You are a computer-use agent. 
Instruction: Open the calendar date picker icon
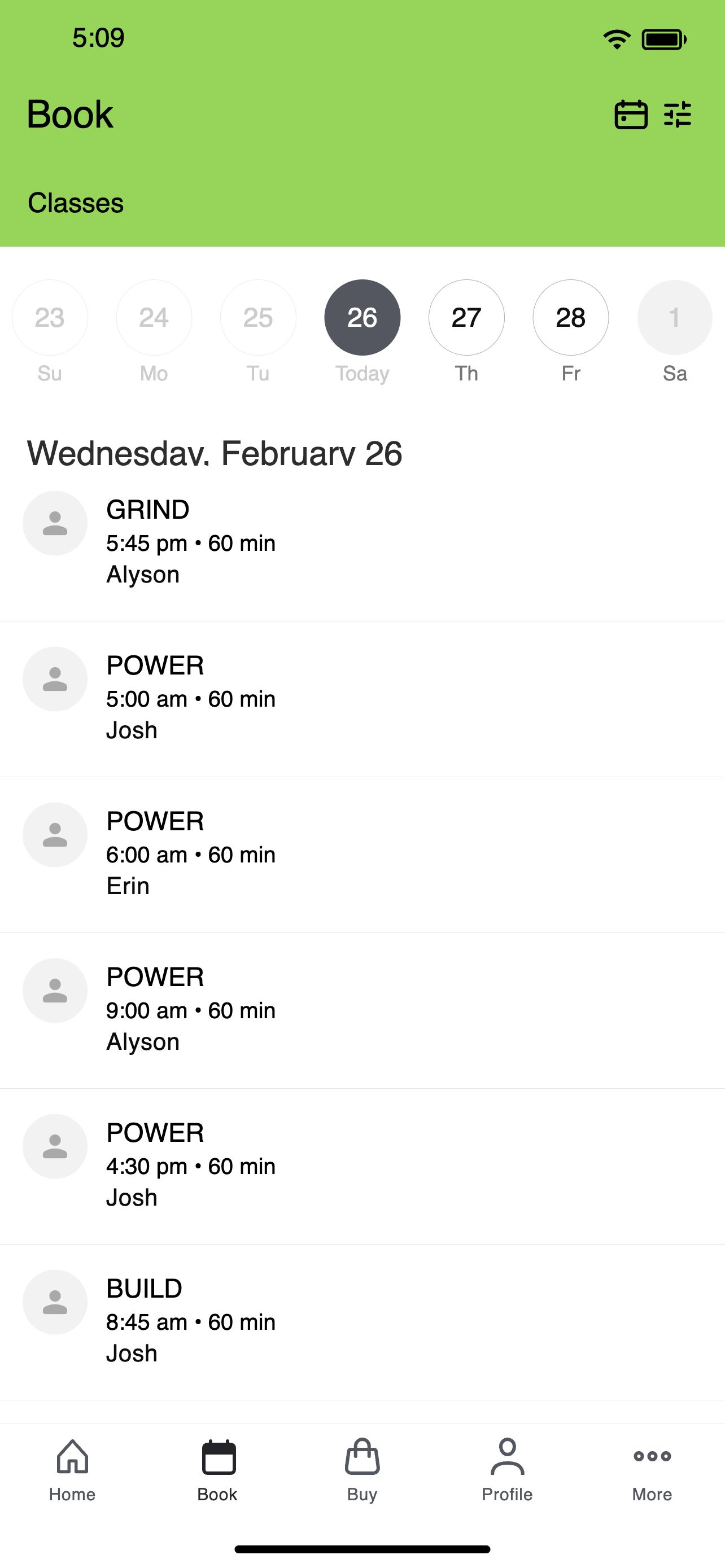tap(631, 115)
